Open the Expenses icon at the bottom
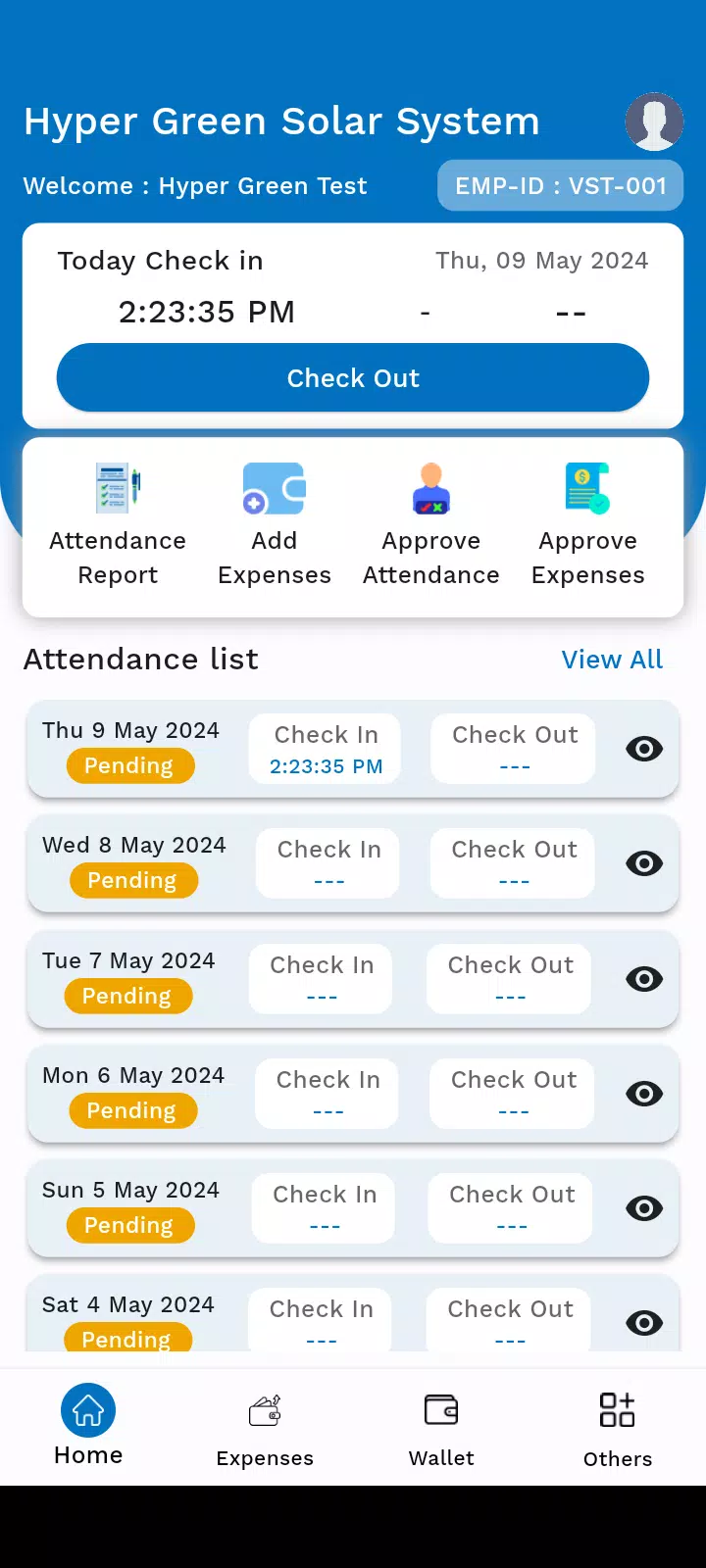Viewport: 706px width, 1568px height. pos(264,1409)
